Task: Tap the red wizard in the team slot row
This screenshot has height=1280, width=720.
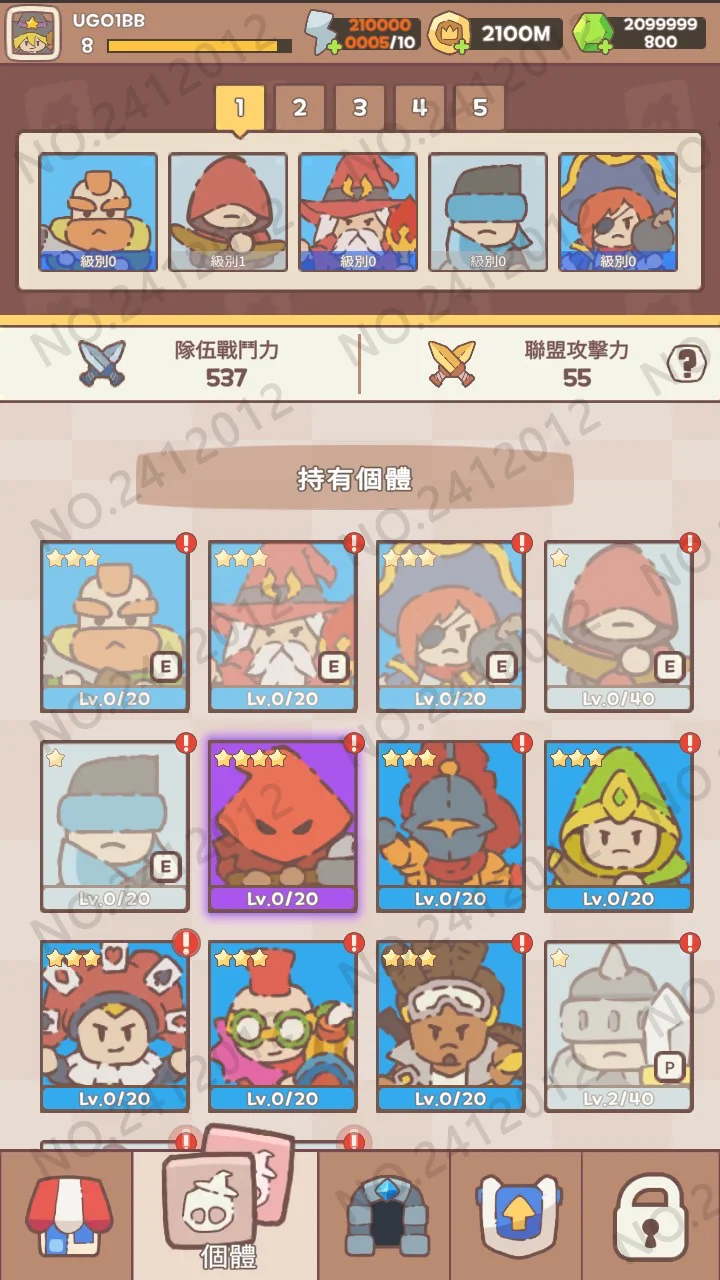Action: click(x=358, y=212)
